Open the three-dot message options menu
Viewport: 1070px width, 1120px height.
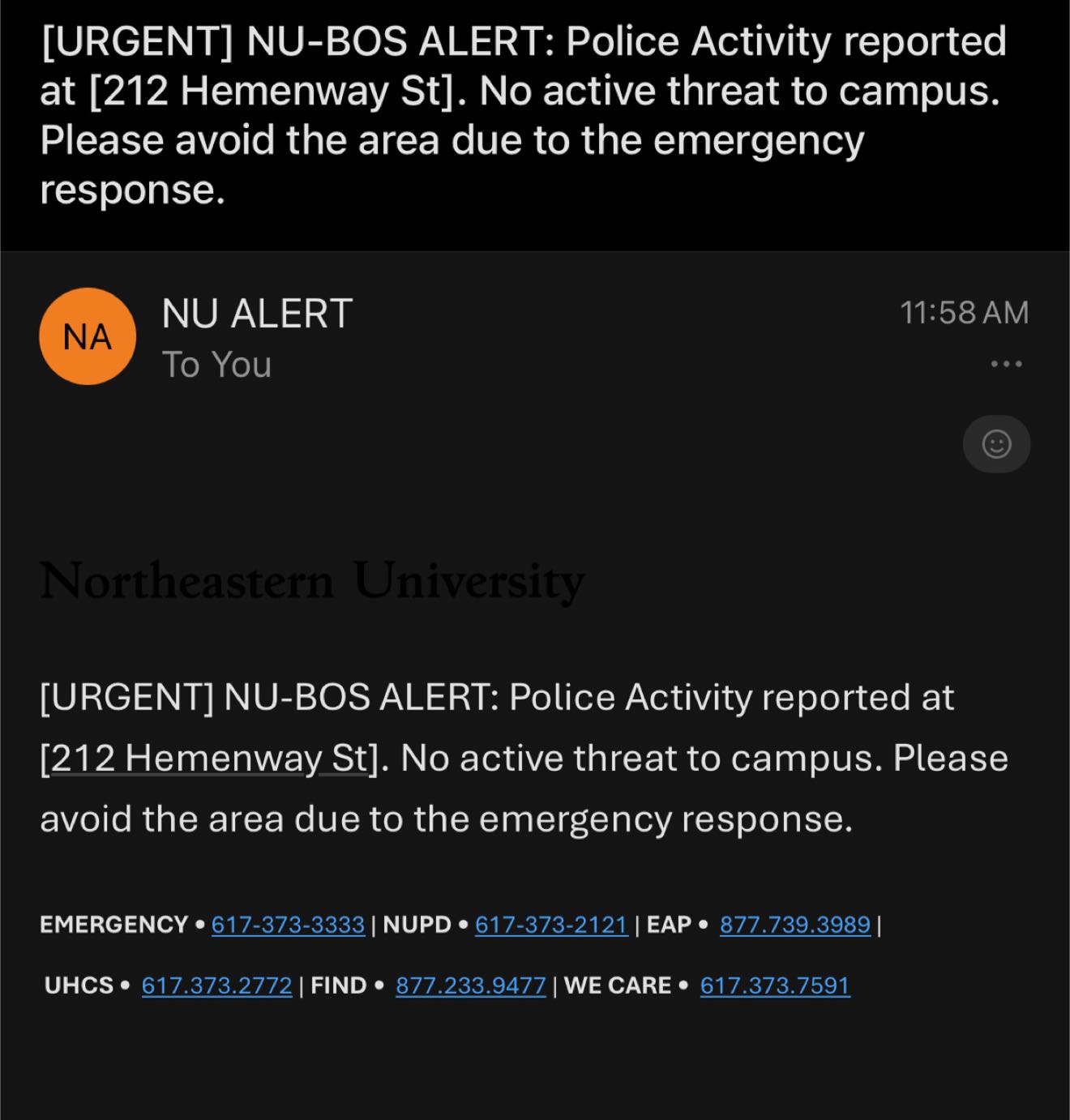click(1006, 364)
